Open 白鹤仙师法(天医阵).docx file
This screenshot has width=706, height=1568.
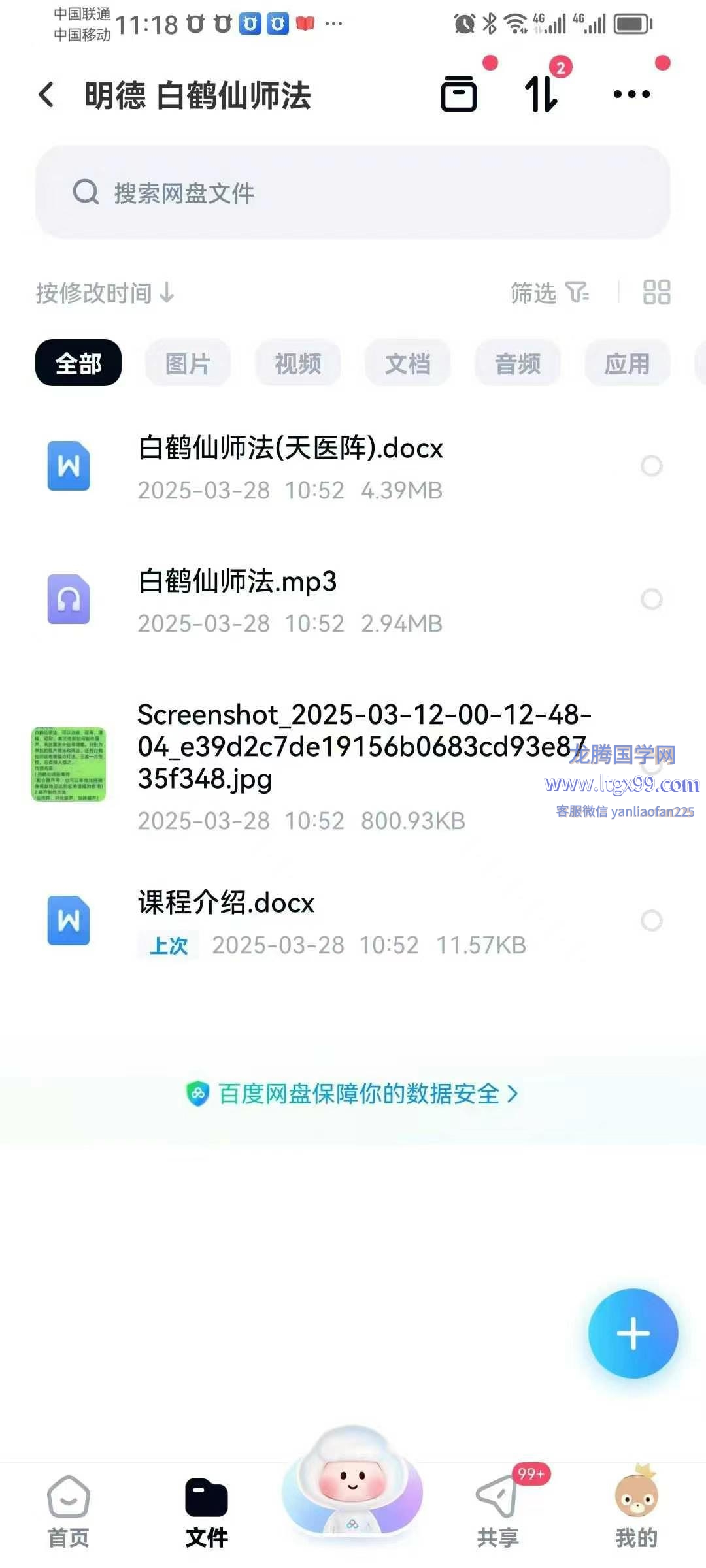click(291, 449)
